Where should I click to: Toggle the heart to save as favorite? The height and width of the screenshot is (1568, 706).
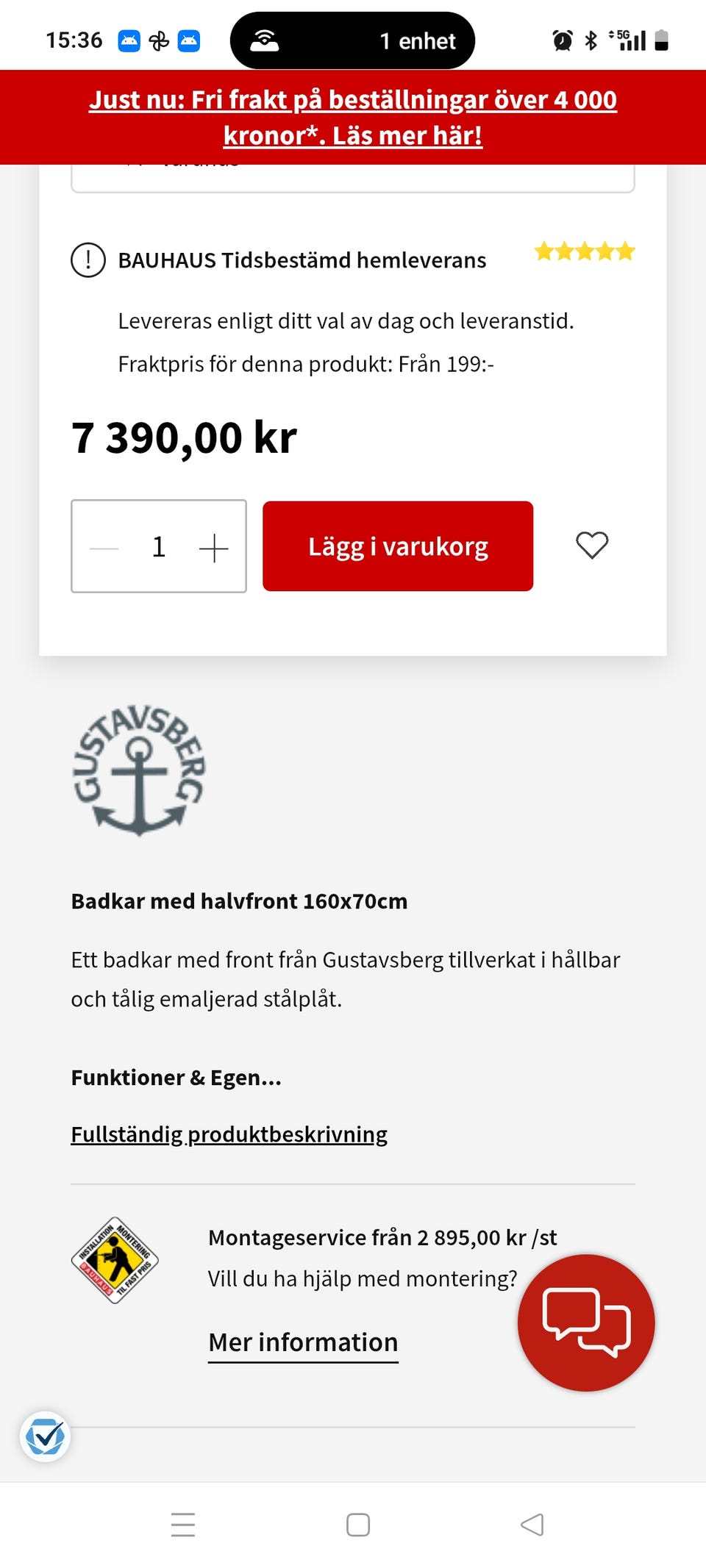click(x=592, y=545)
